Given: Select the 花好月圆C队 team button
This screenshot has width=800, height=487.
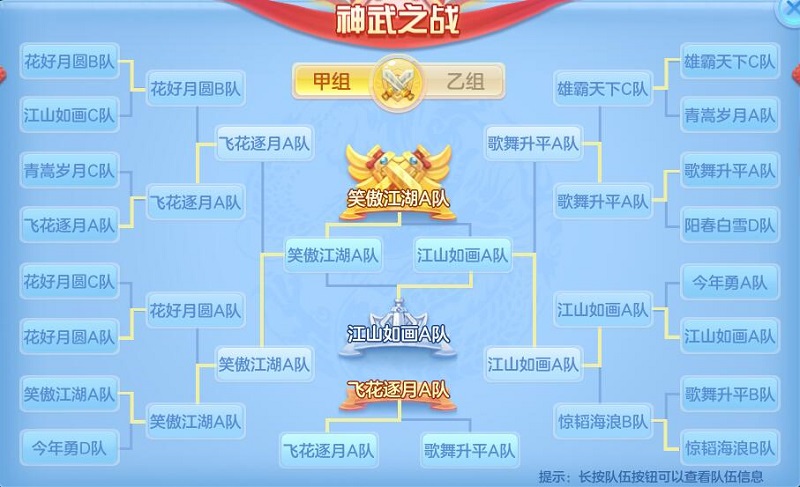Looking at the screenshot, I should tap(69, 282).
